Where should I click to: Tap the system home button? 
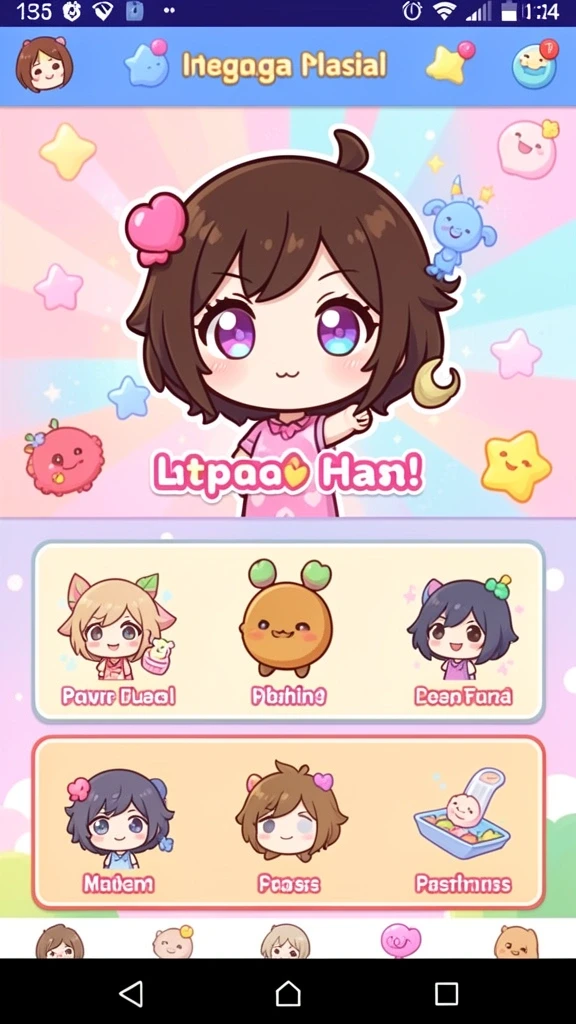288,993
